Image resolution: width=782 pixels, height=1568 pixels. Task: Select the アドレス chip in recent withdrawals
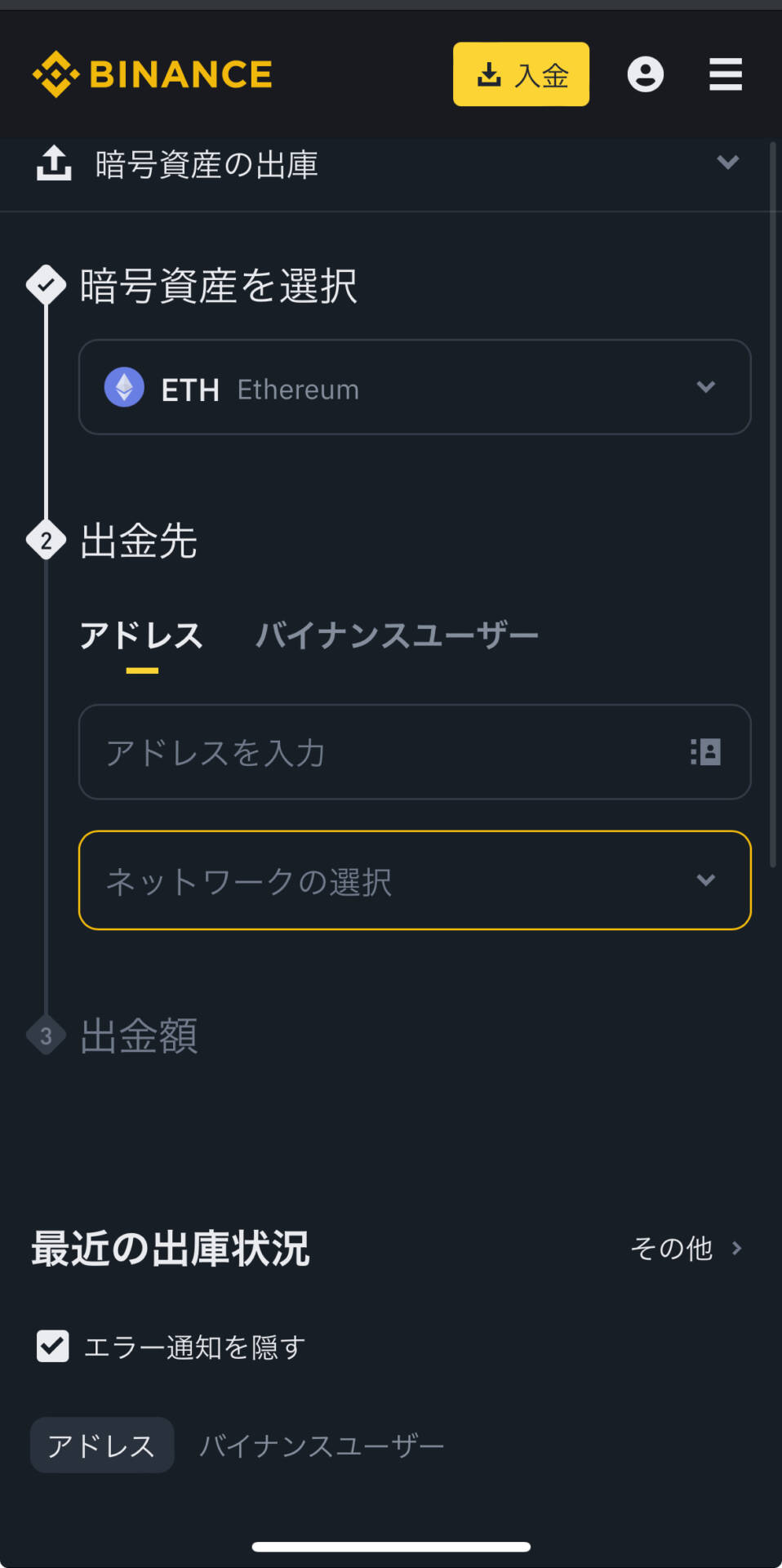(x=102, y=1445)
